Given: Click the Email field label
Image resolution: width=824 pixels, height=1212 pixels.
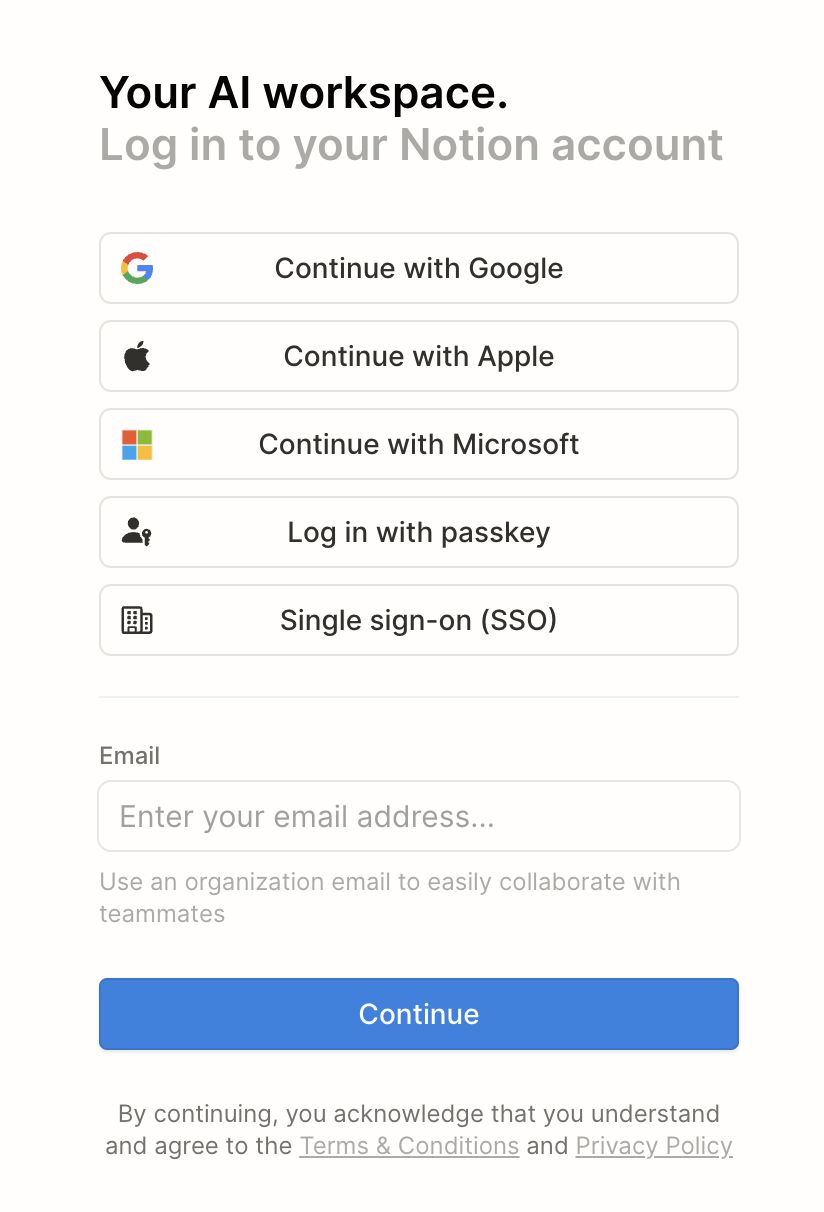Looking at the screenshot, I should pos(129,755).
